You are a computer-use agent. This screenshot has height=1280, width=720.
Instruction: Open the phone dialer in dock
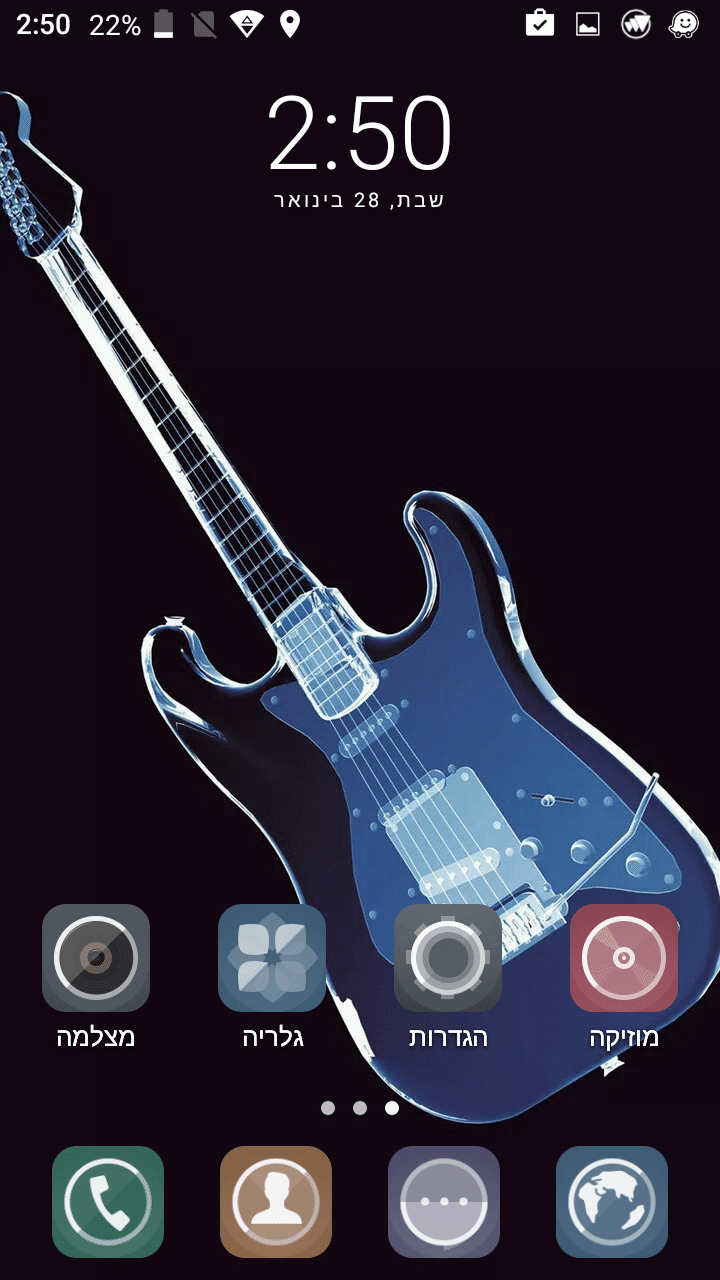[x=108, y=1201]
